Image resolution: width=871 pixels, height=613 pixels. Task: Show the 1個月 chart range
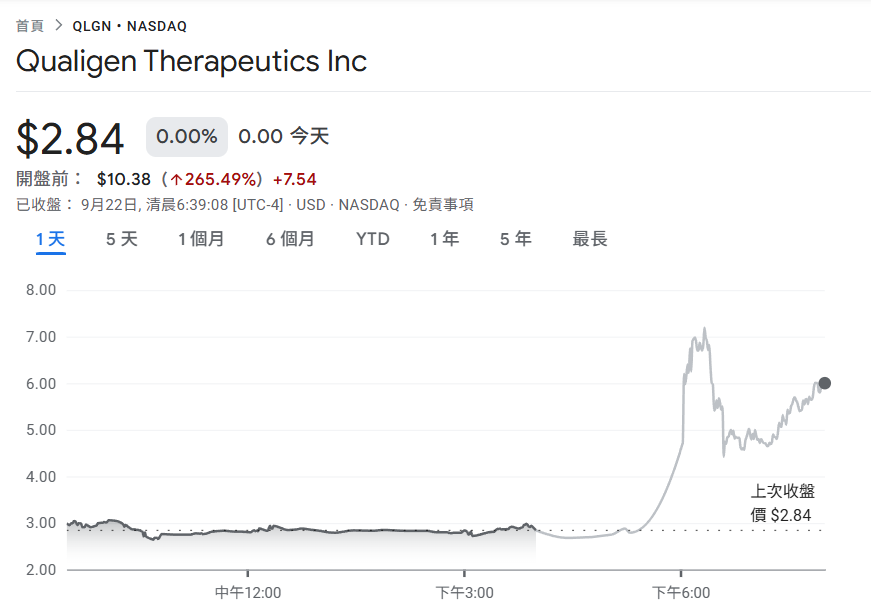tap(201, 239)
